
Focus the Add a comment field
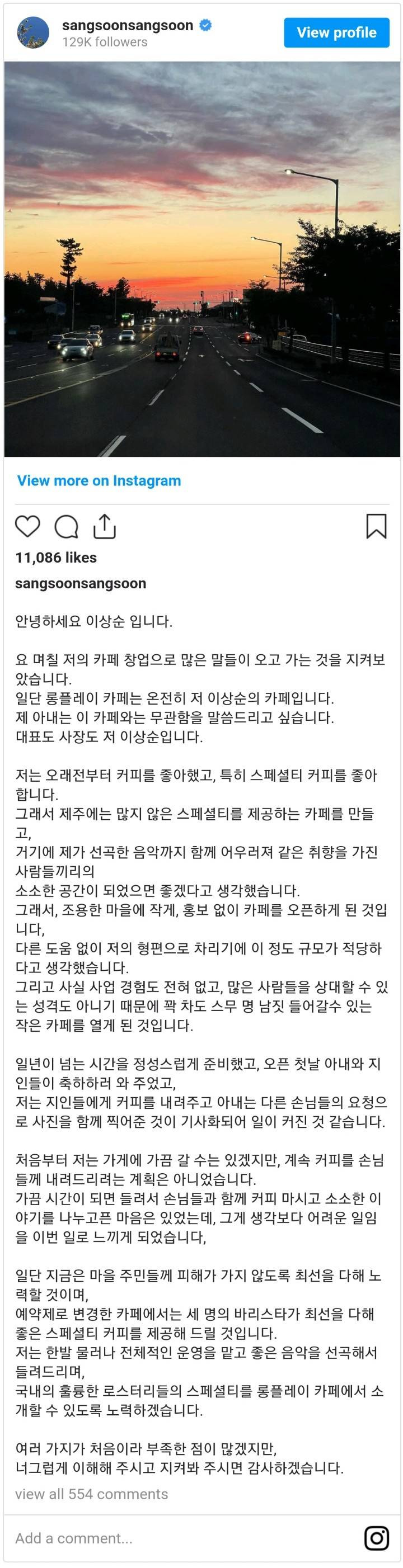click(x=183, y=1538)
